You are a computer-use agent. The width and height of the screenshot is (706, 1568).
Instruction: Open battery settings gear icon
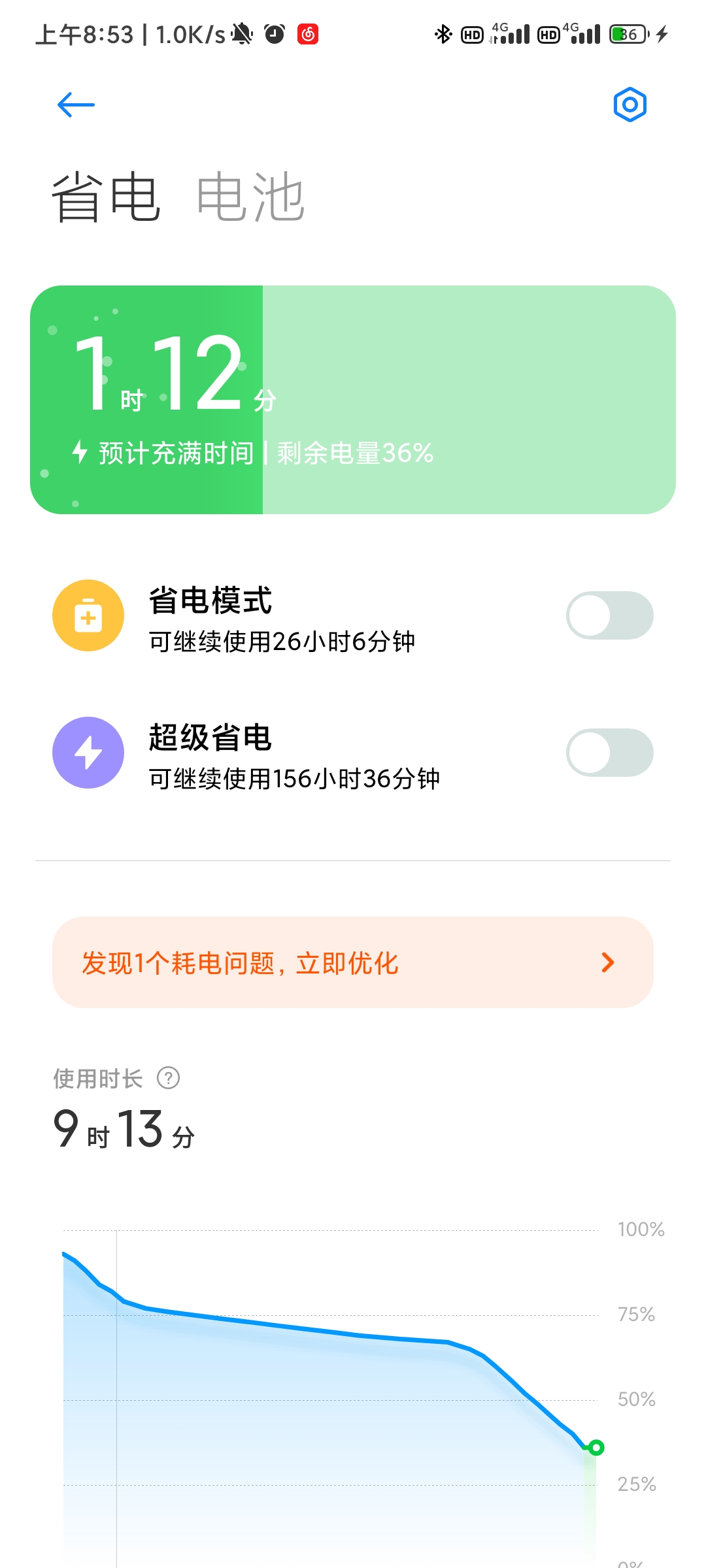click(x=630, y=105)
